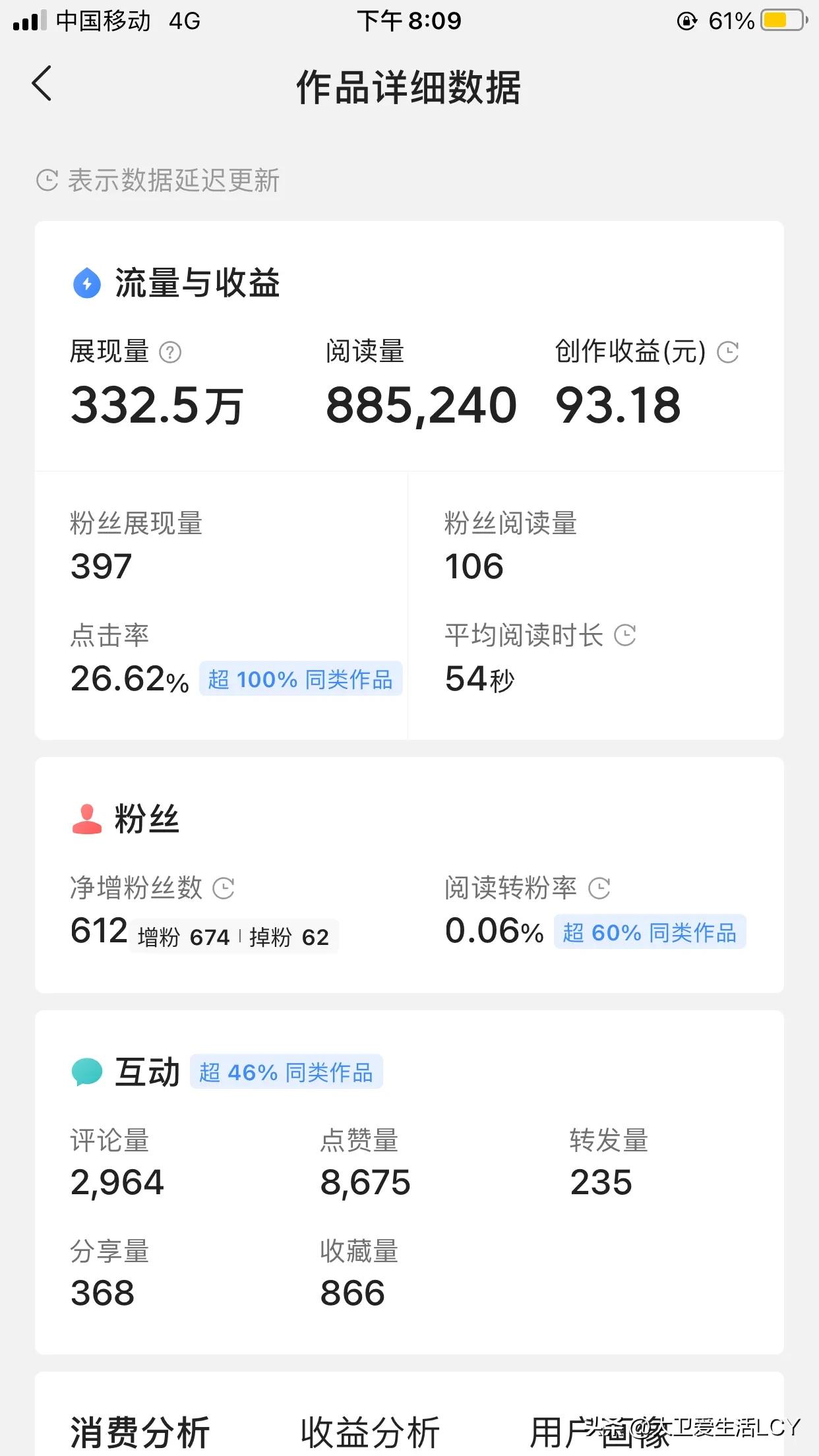点击创作收益(元)旁的时钟图标
The image size is (819, 1456).
pos(731,353)
